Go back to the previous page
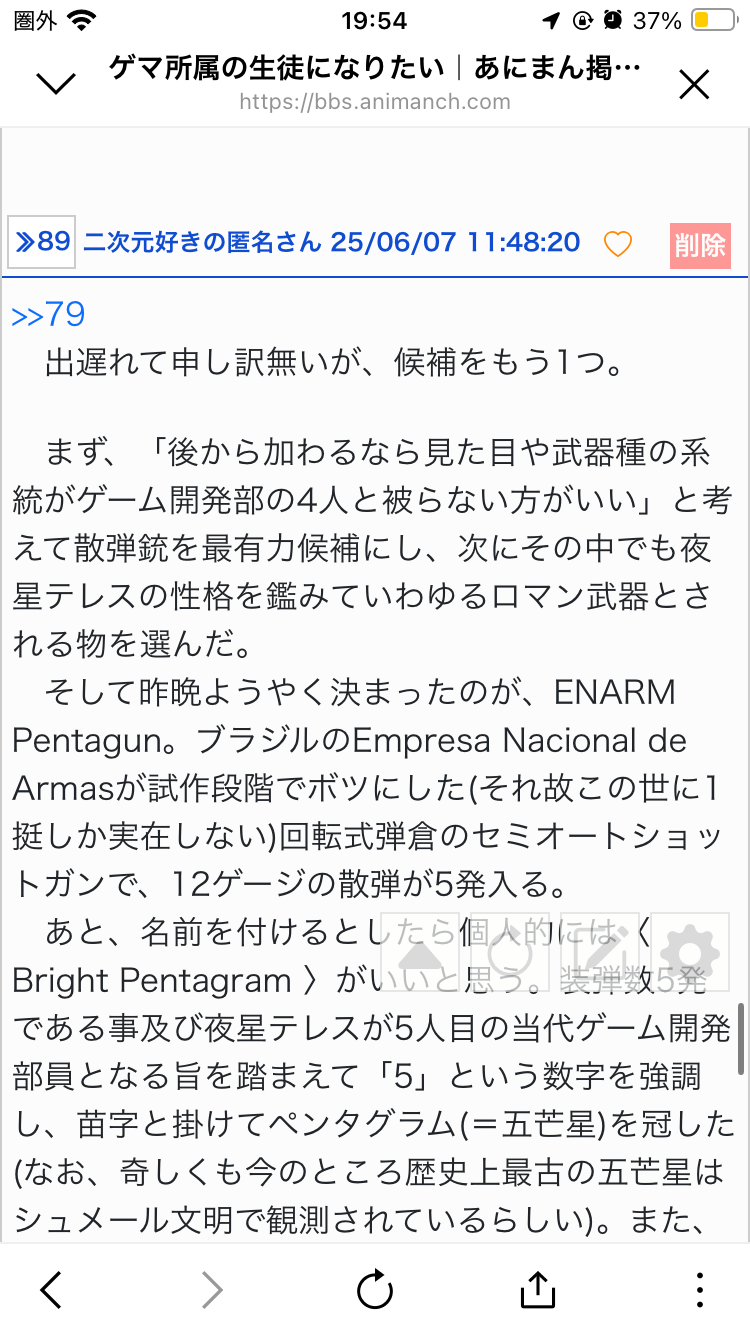This screenshot has height=1334, width=750. tap(52, 1289)
